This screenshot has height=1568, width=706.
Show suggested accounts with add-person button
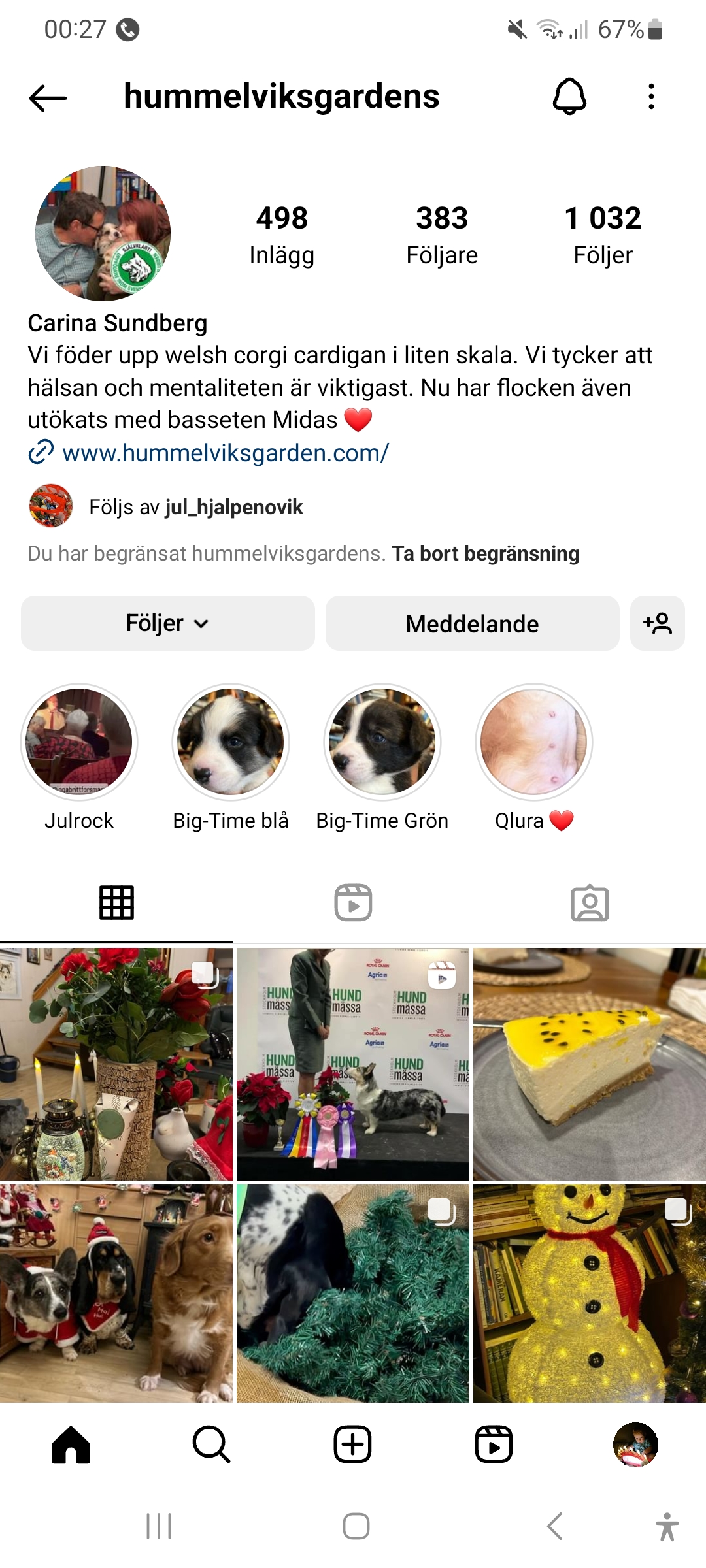pyautogui.click(x=657, y=623)
